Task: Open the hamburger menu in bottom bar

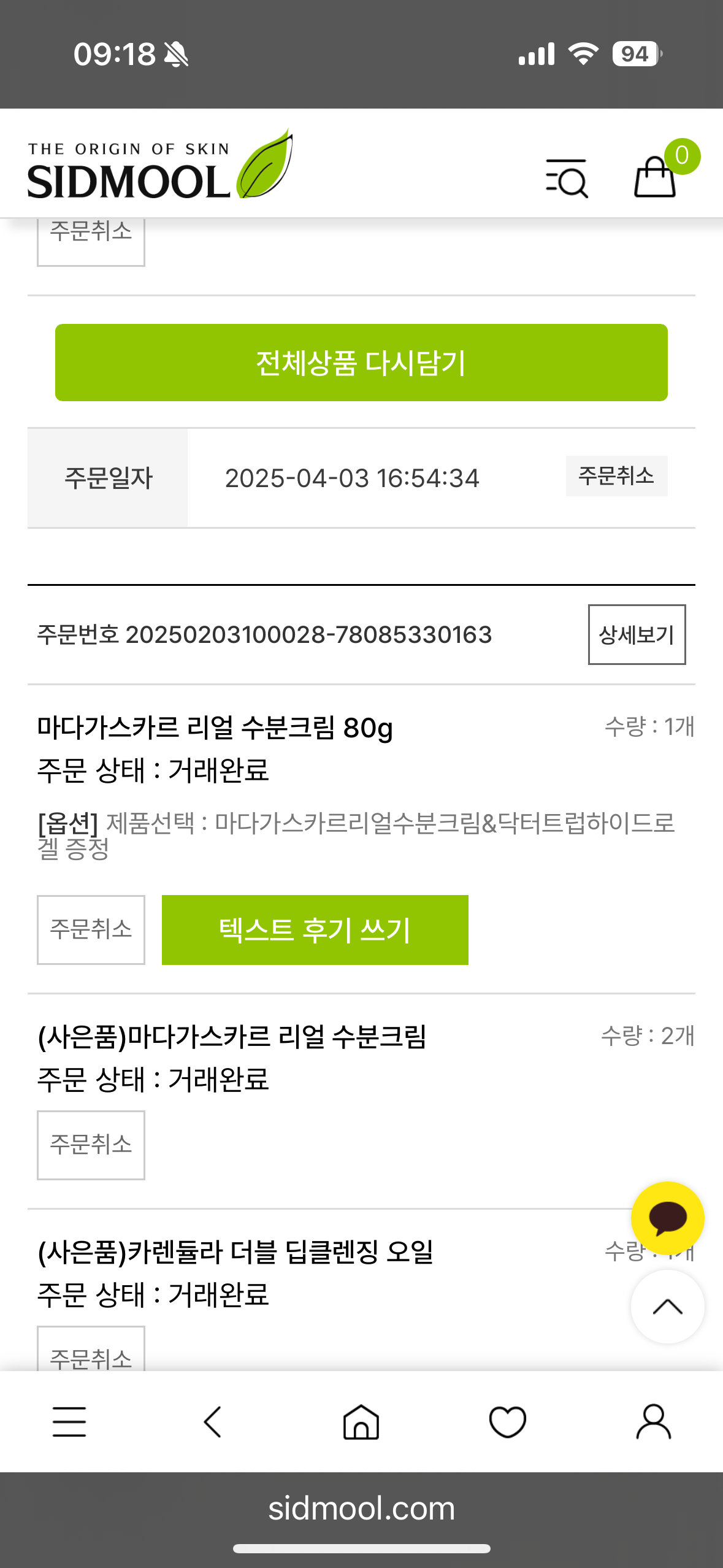Action: point(69,1422)
